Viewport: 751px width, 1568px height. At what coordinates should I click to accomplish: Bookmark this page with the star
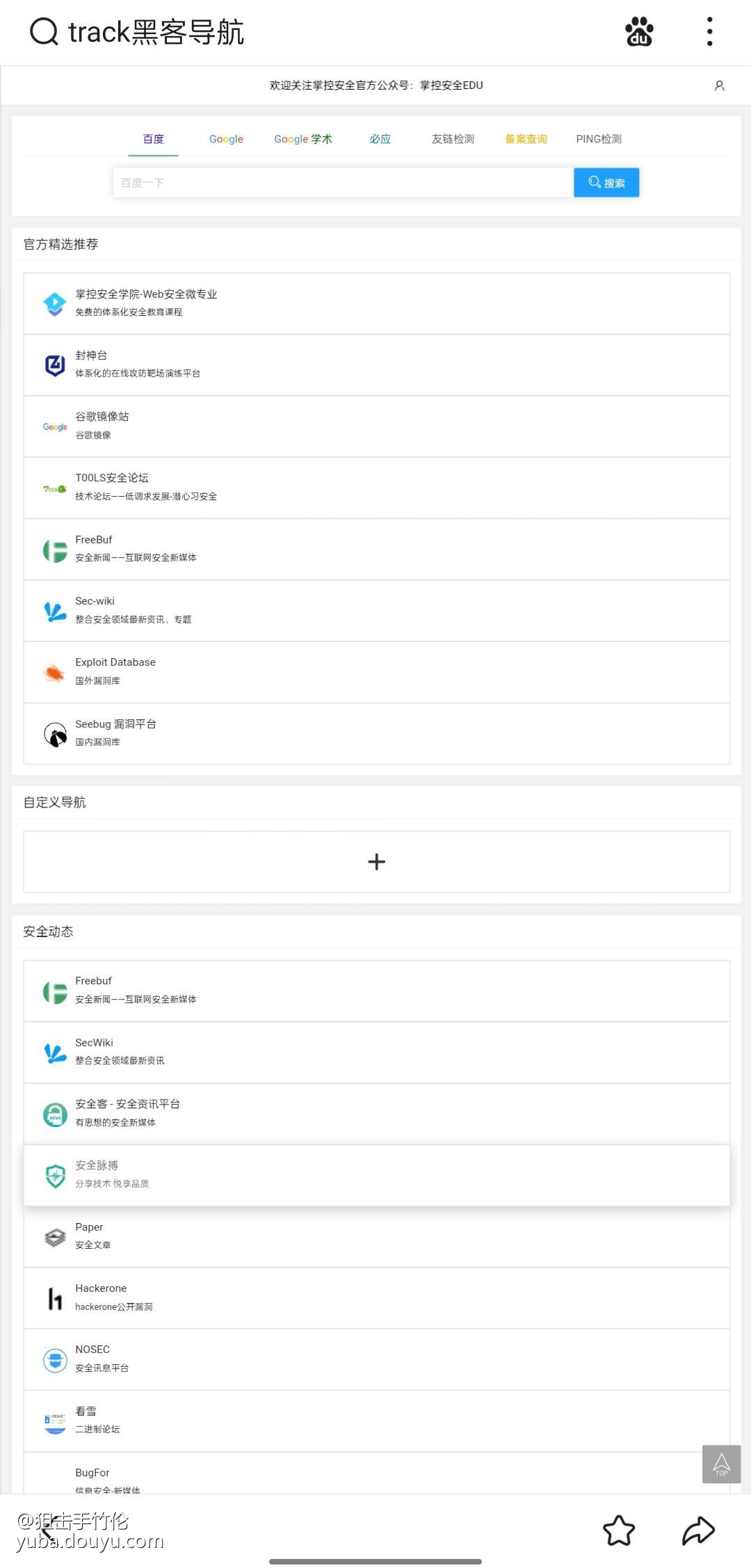point(619,1530)
